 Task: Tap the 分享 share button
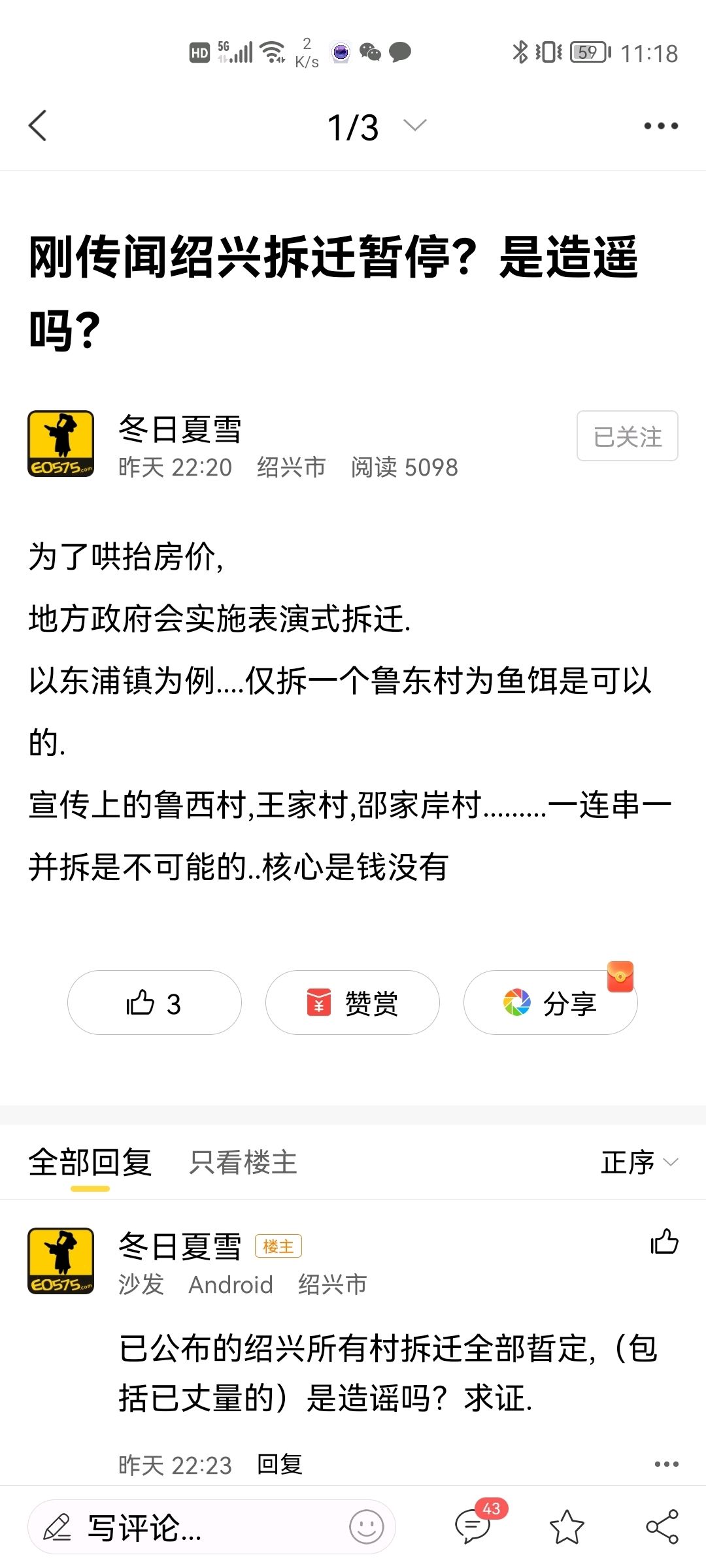pyautogui.click(x=550, y=1002)
